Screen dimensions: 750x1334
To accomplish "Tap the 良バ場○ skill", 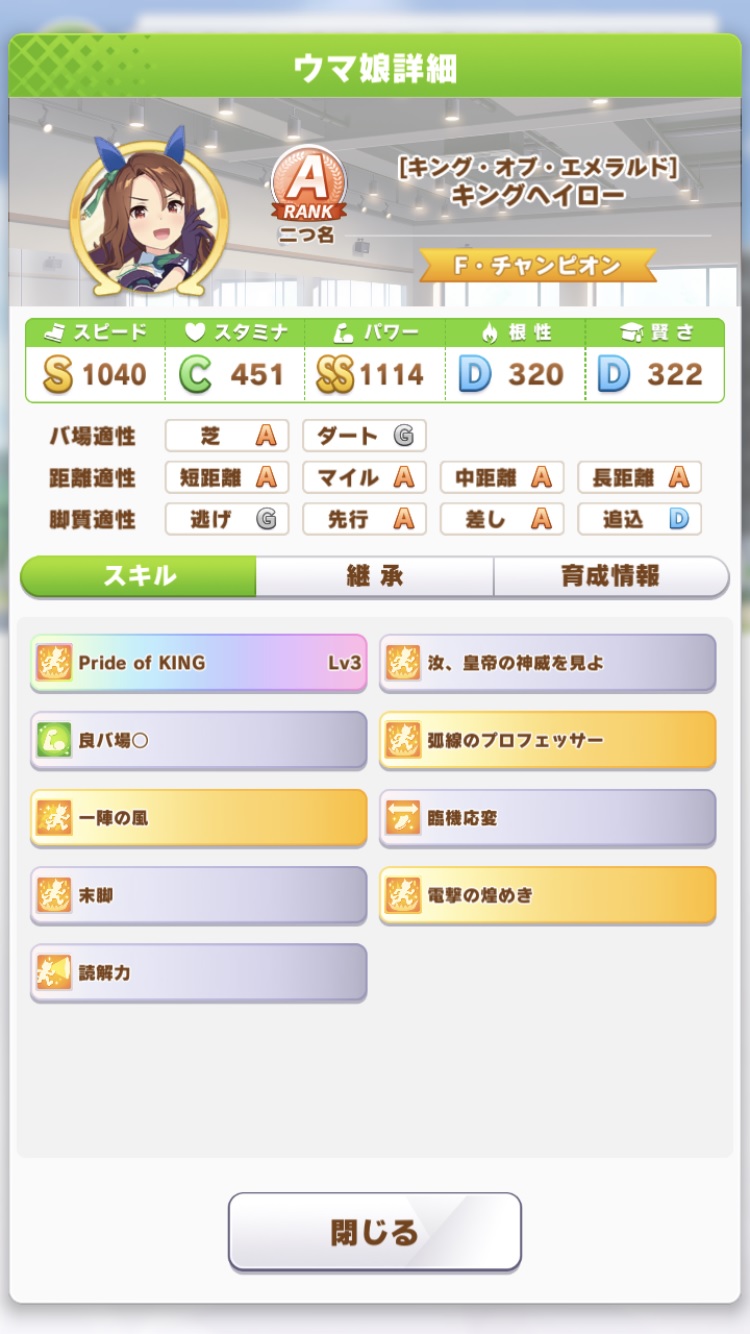I will (198, 740).
